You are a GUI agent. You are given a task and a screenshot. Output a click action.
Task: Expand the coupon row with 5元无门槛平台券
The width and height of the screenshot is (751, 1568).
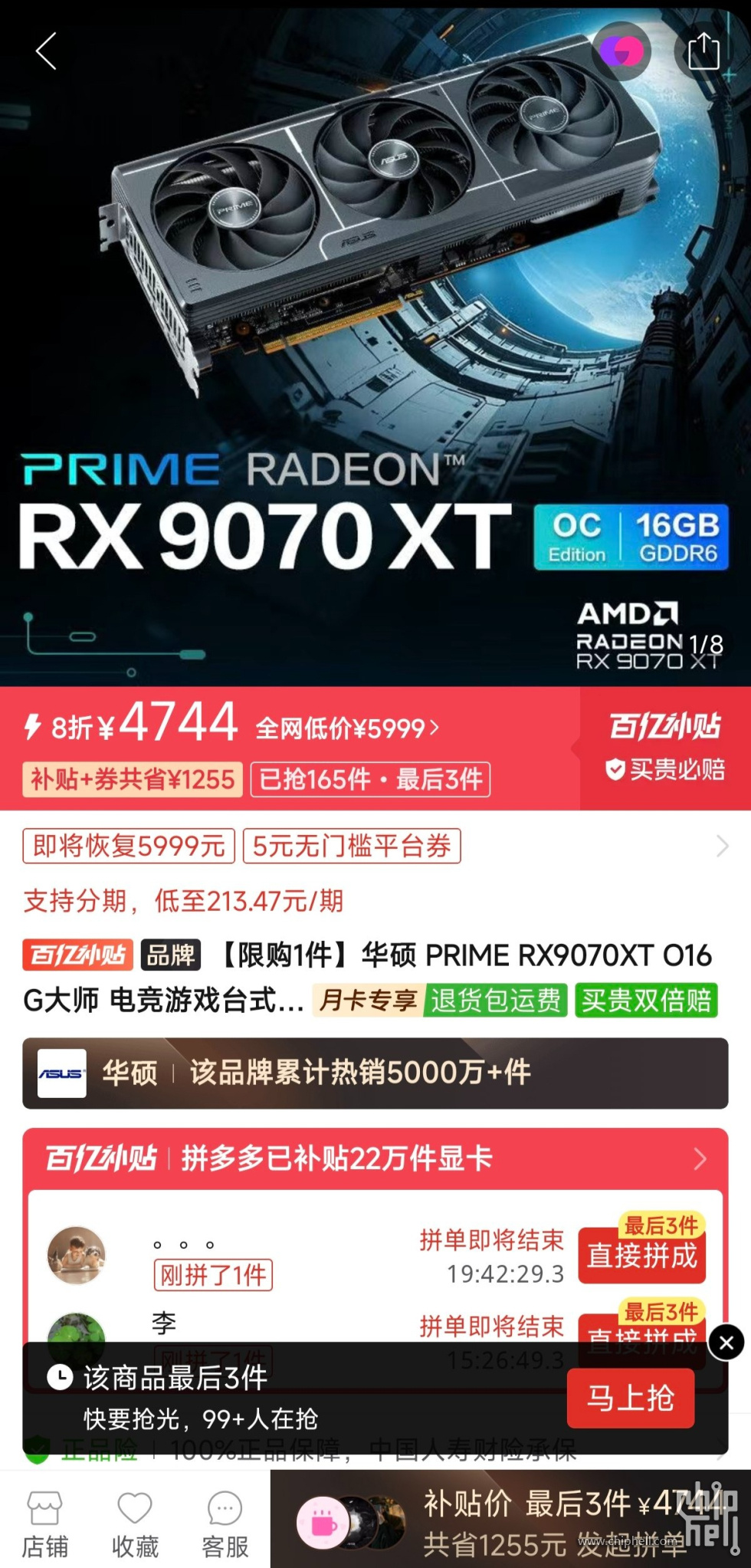coord(721,846)
